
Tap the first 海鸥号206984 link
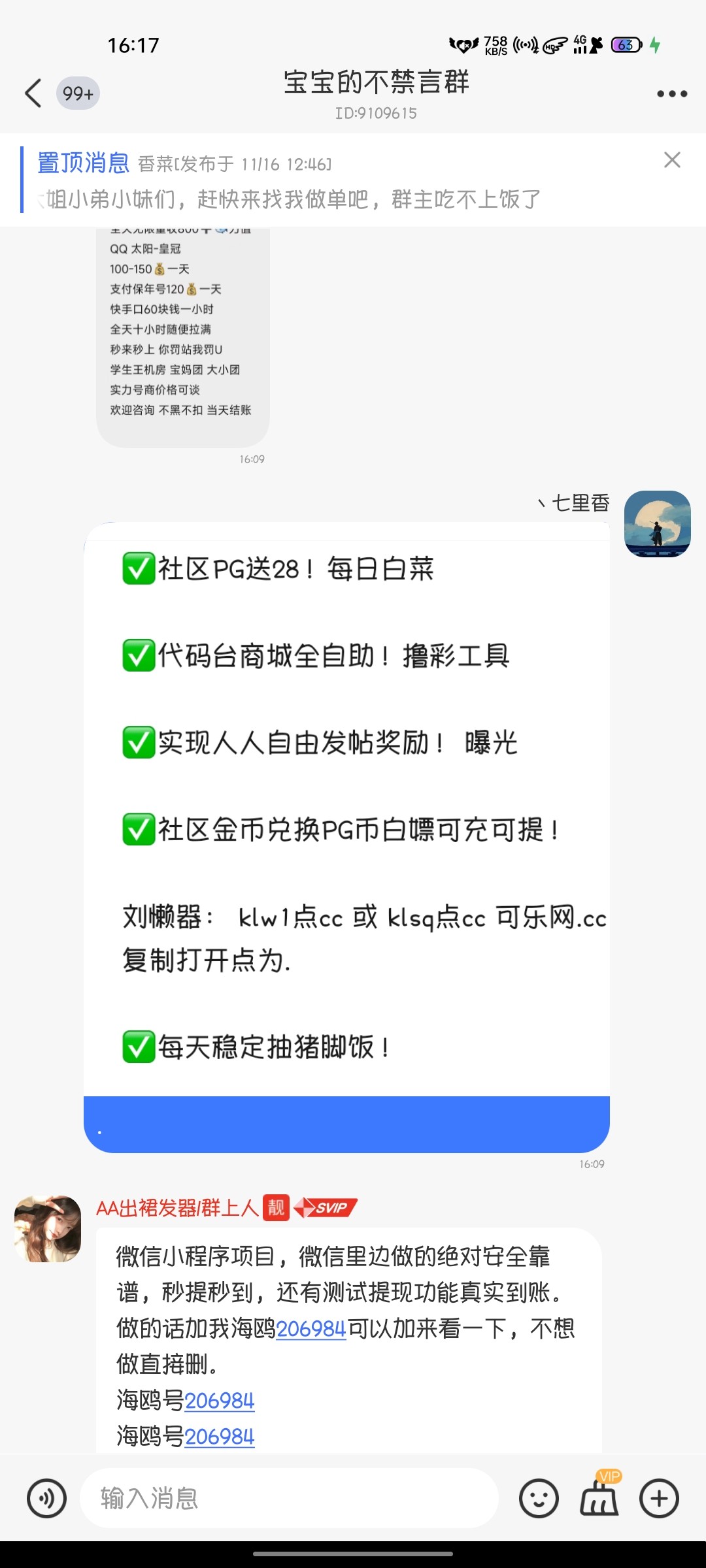coord(218,1401)
